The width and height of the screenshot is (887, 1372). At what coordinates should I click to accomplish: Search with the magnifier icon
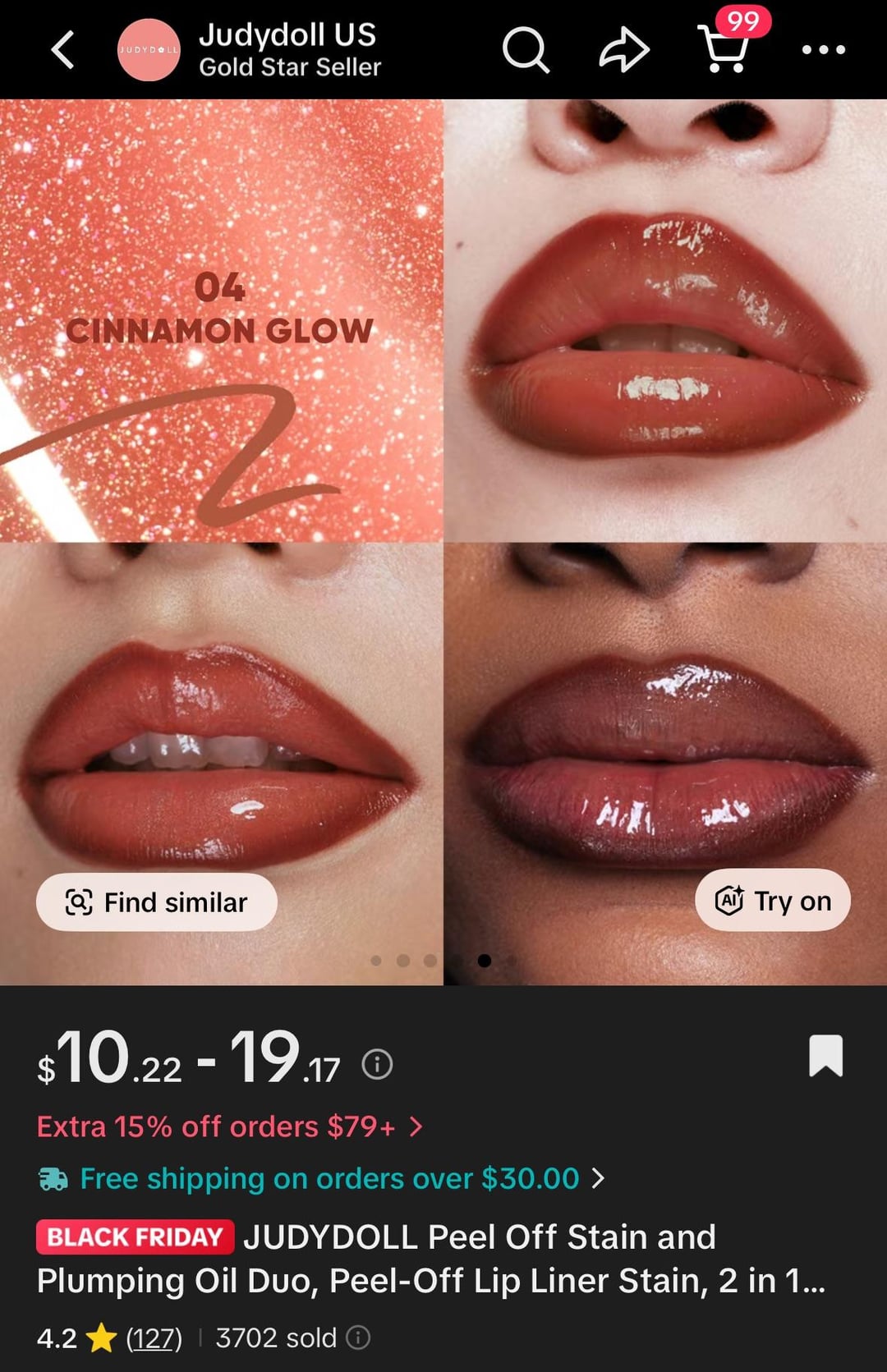pyautogui.click(x=526, y=50)
